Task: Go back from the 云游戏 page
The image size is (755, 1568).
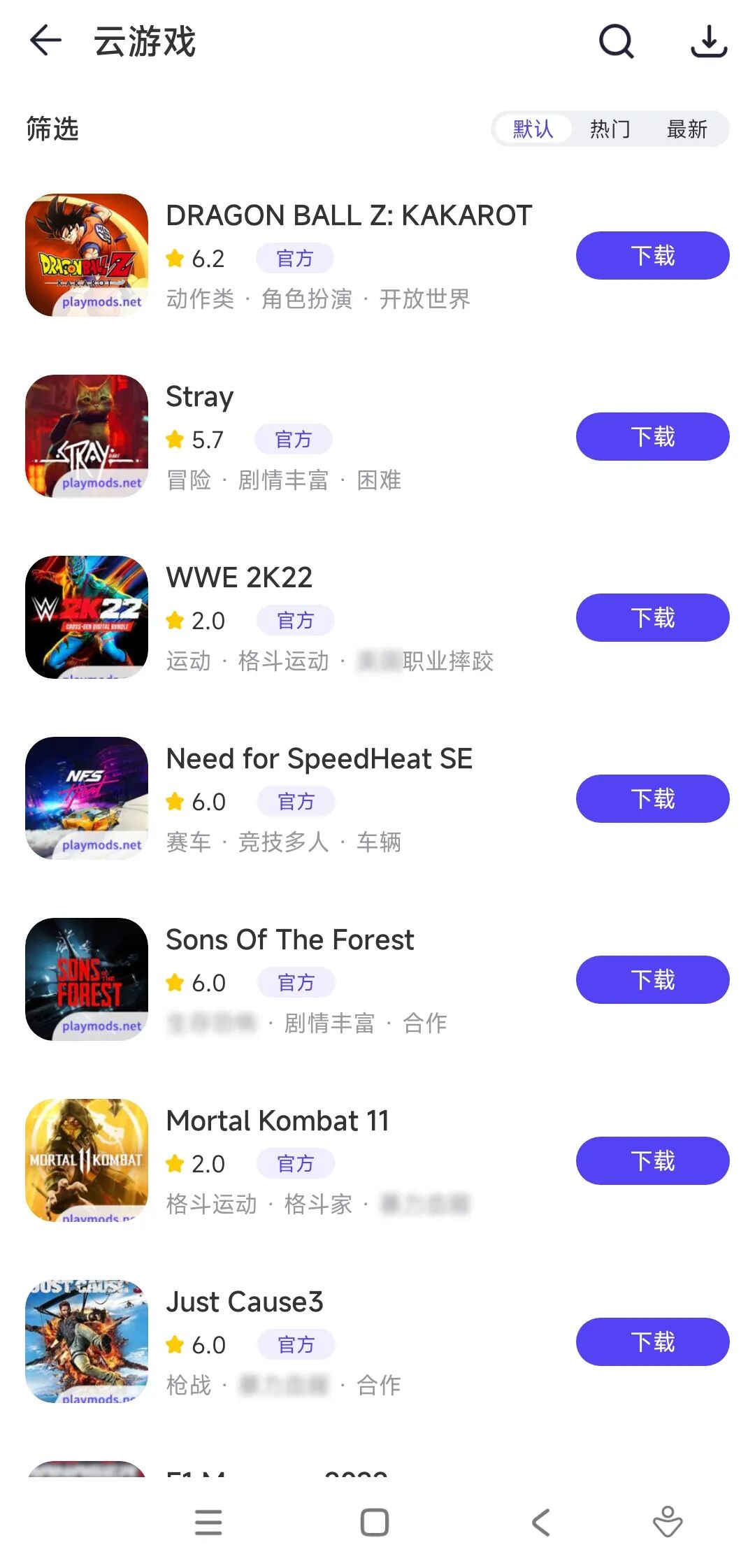Action: (x=46, y=41)
